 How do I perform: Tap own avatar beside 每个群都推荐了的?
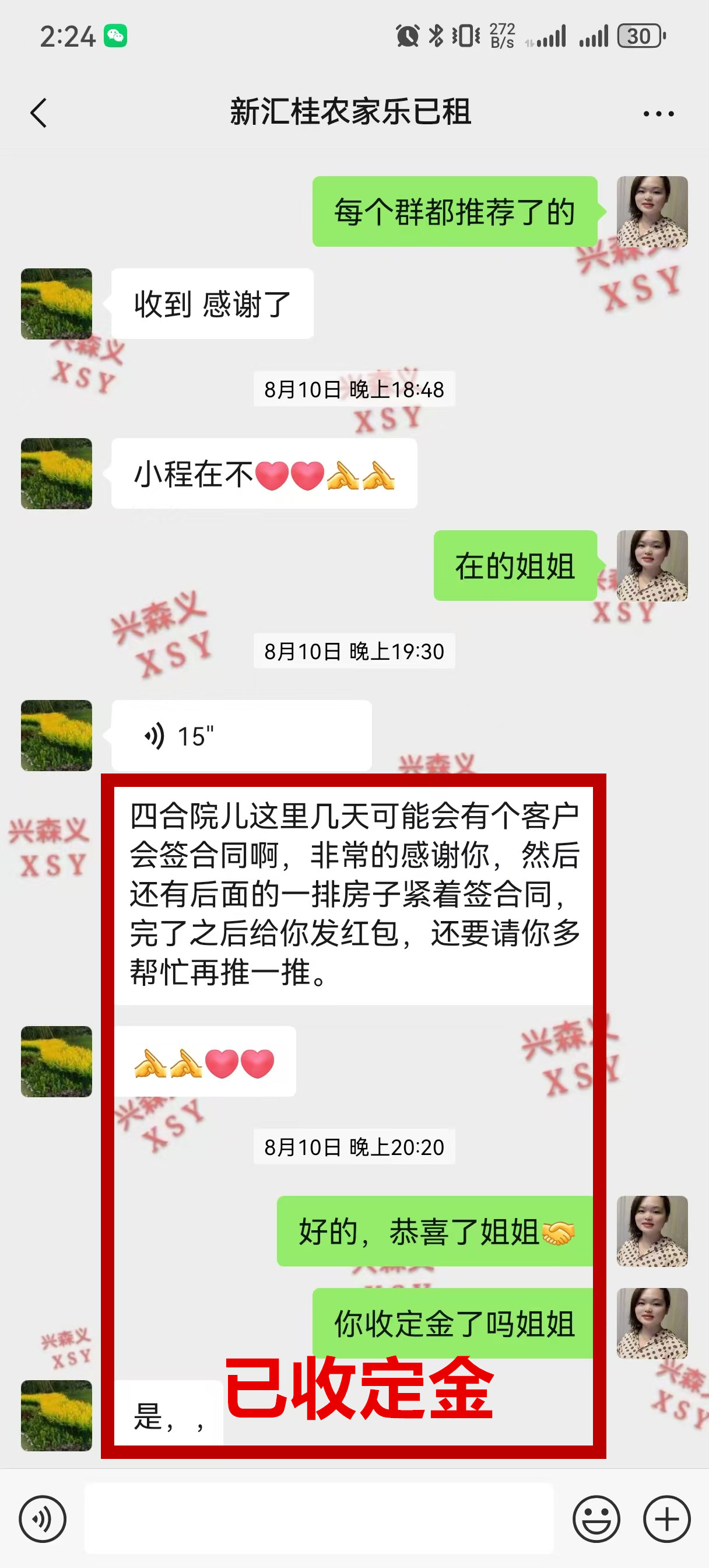coord(652,212)
